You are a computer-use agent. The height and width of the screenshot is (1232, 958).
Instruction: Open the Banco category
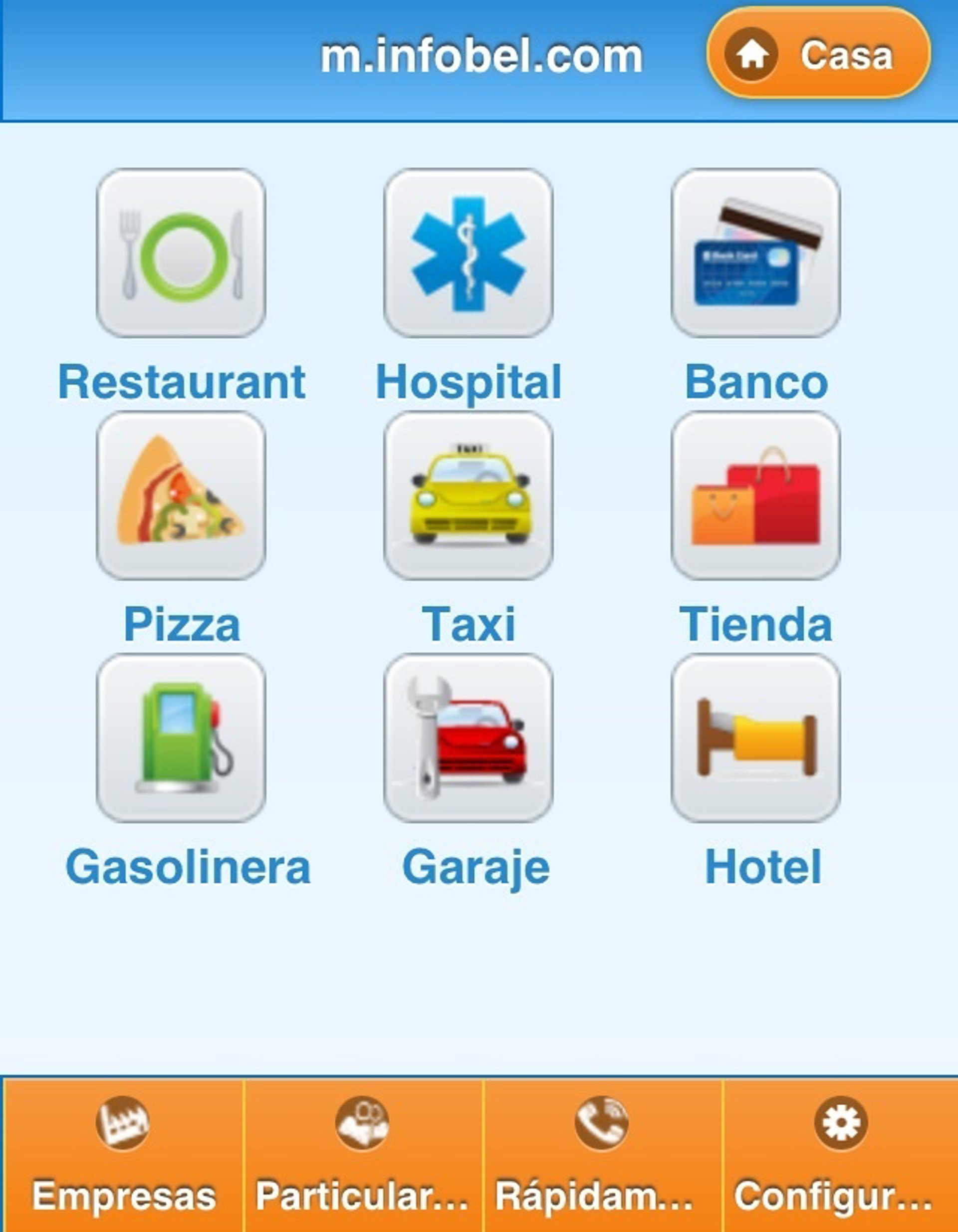coord(755,253)
